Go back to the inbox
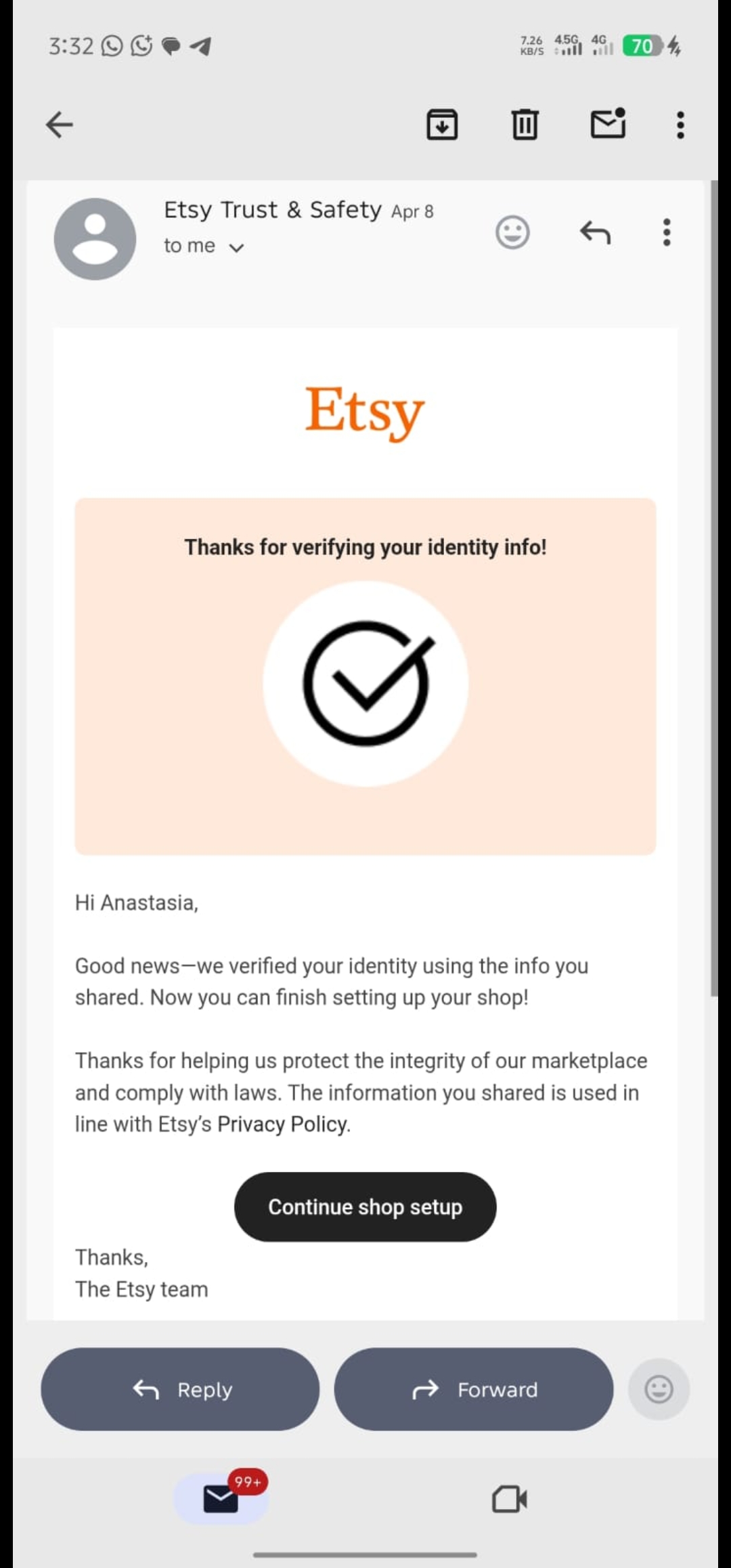This screenshot has width=731, height=1568. pos(59,125)
